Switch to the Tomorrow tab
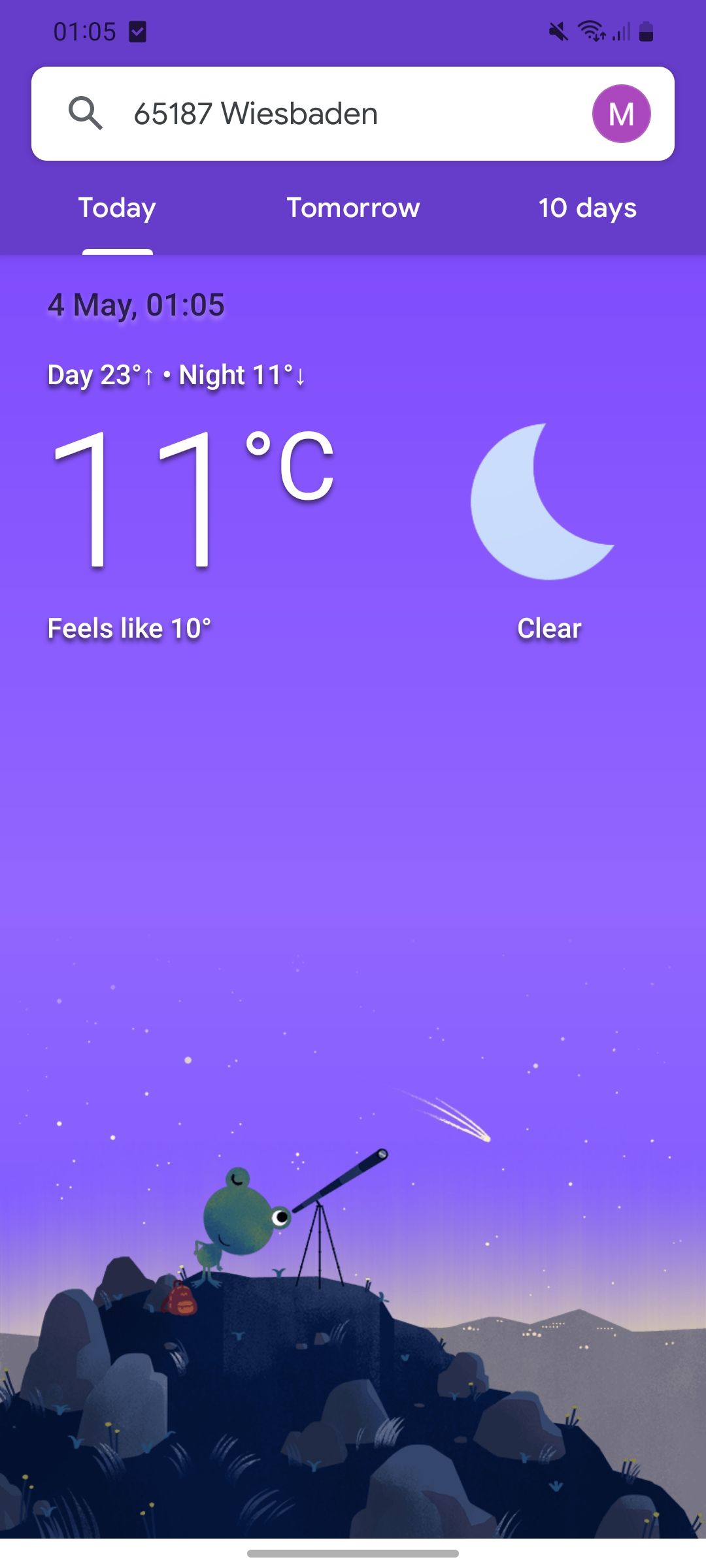706x1568 pixels. [353, 208]
